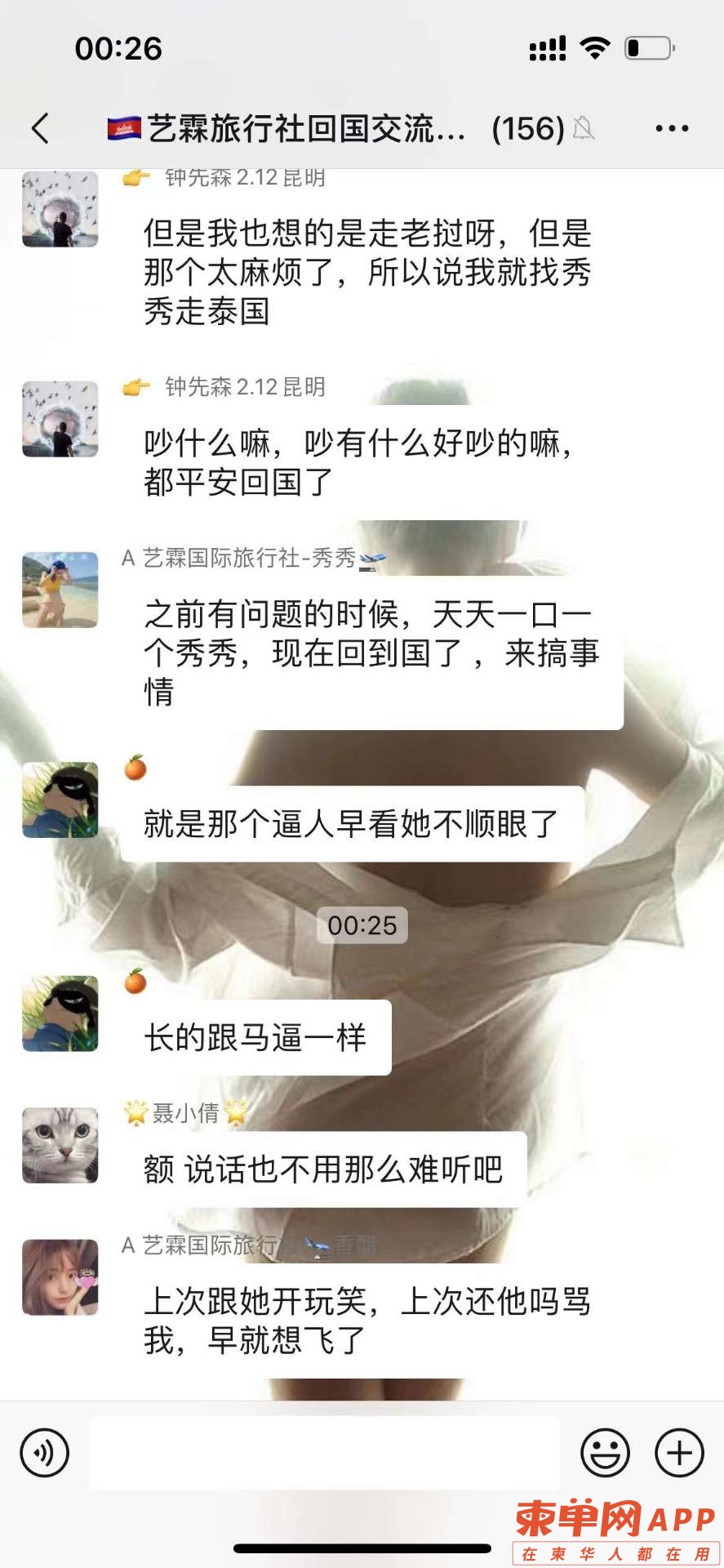The width and height of the screenshot is (724, 1568).
Task: Open the group chat options menu
Action: [x=671, y=128]
